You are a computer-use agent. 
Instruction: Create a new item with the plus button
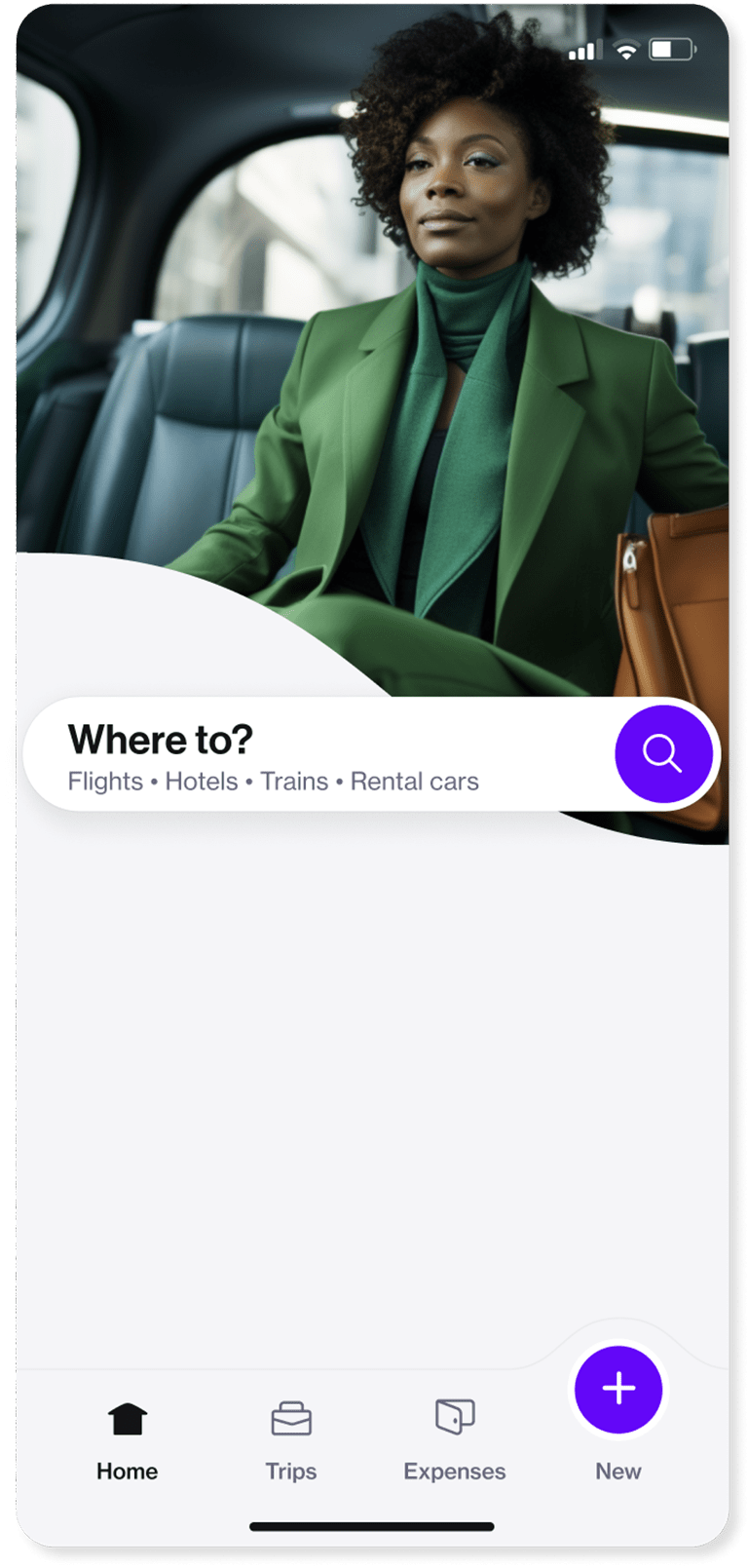click(618, 1390)
